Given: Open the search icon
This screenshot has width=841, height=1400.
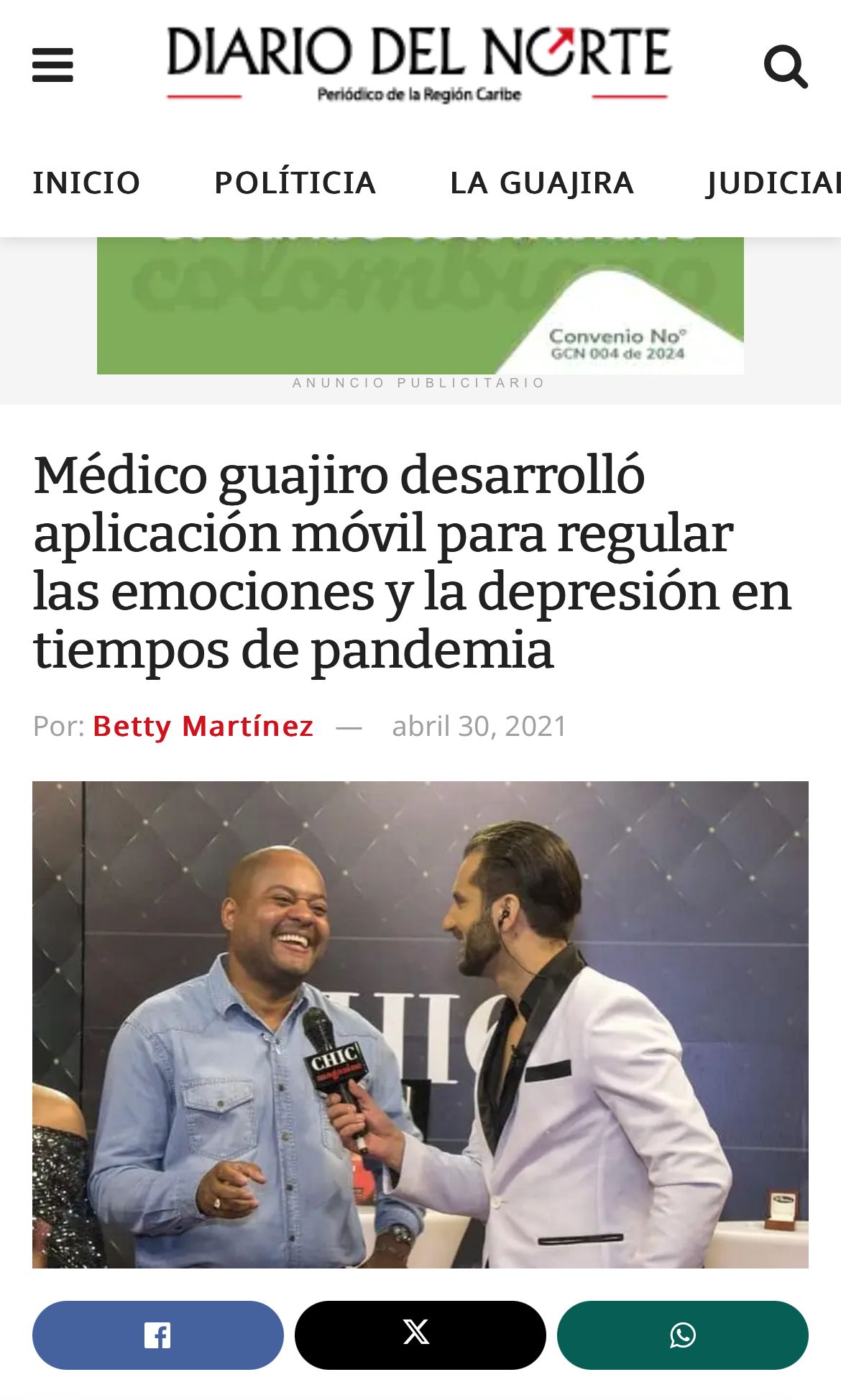Looking at the screenshot, I should pos(786,66).
